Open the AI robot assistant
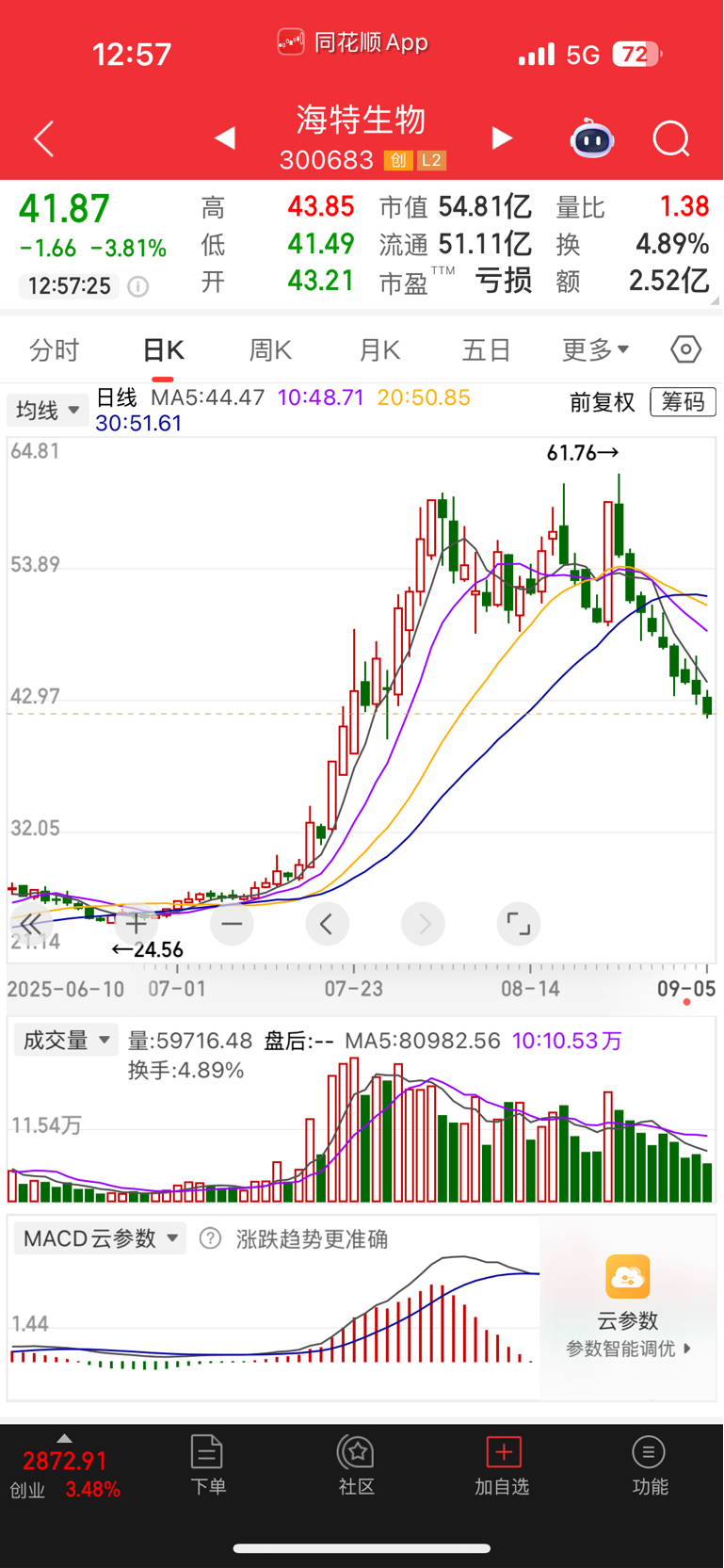Screen dimensions: 724x1568 (x=592, y=138)
